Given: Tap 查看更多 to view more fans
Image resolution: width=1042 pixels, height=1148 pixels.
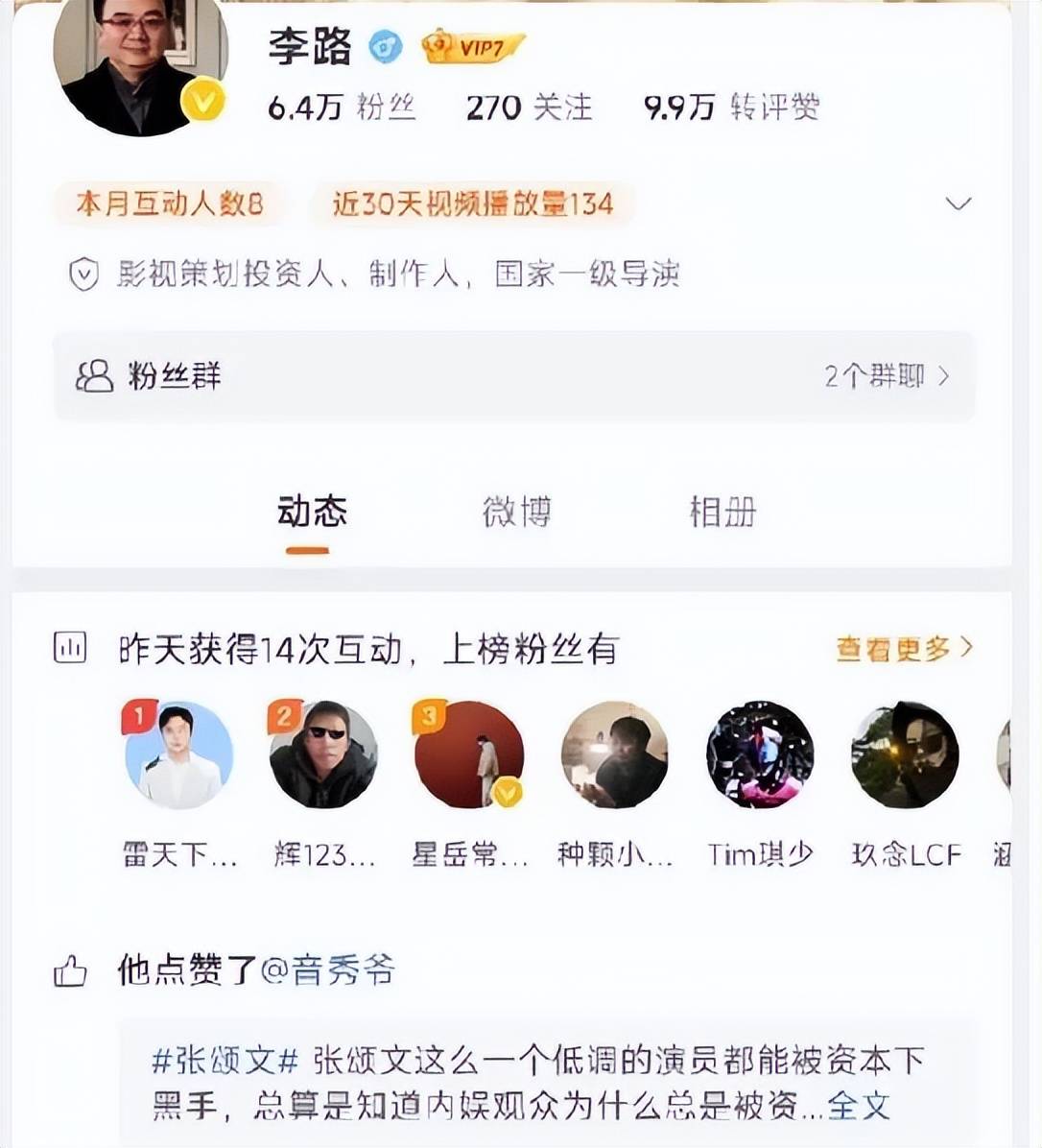Looking at the screenshot, I should point(903,650).
